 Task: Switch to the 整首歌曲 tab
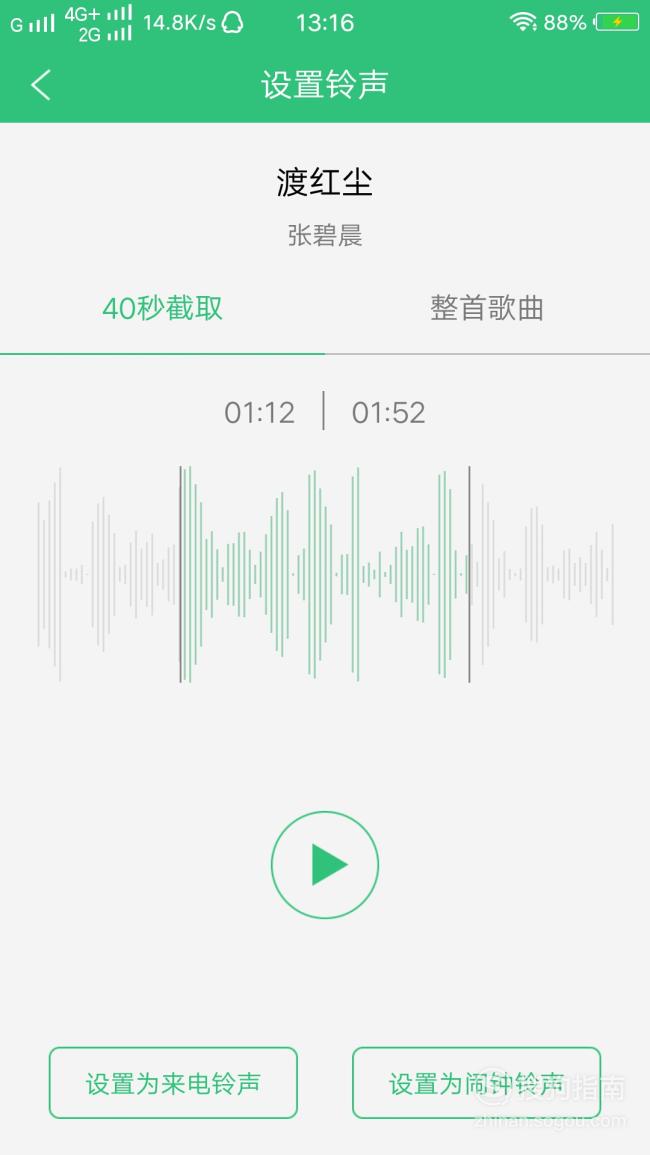pyautogui.click(x=487, y=308)
